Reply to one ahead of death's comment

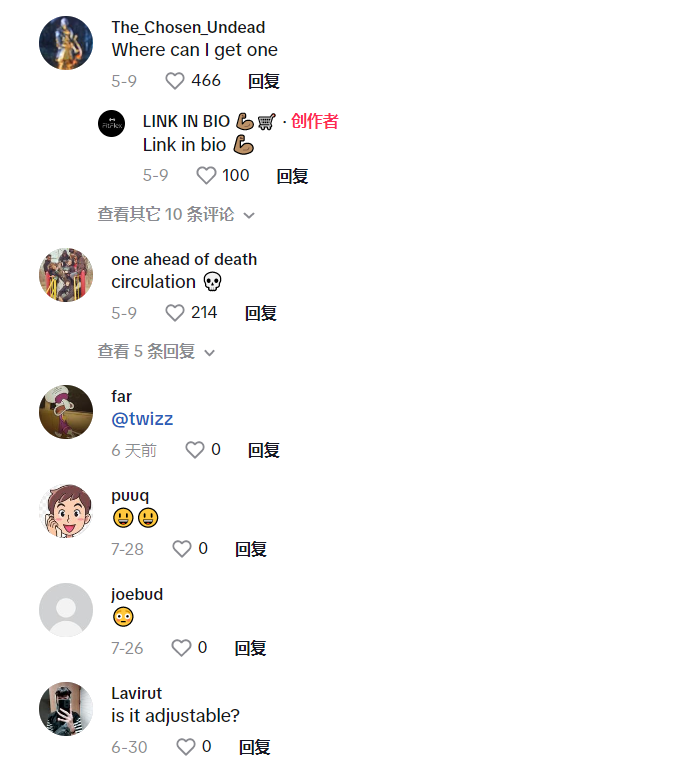[261, 313]
